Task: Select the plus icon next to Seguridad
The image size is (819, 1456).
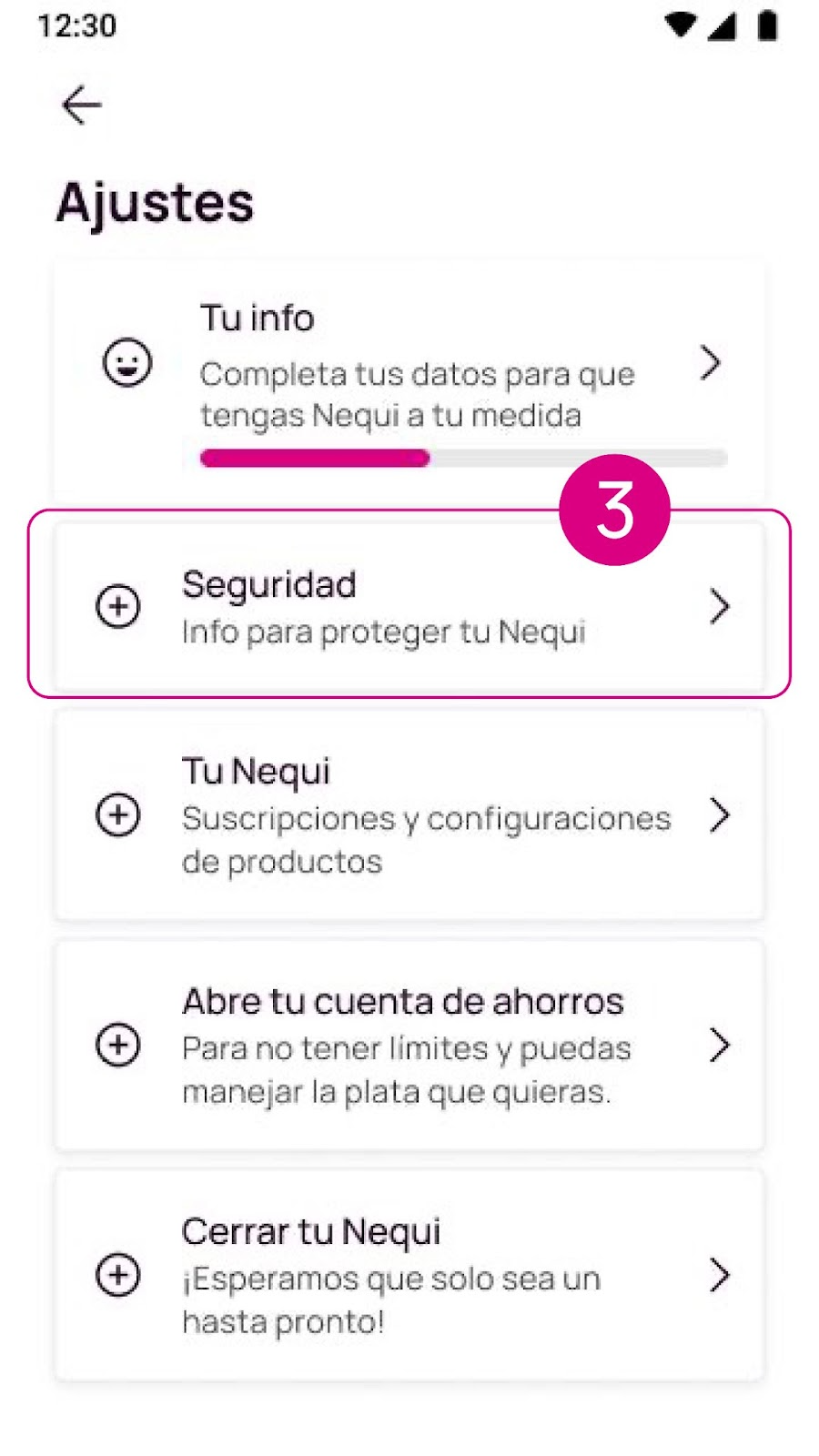Action: coord(117,606)
